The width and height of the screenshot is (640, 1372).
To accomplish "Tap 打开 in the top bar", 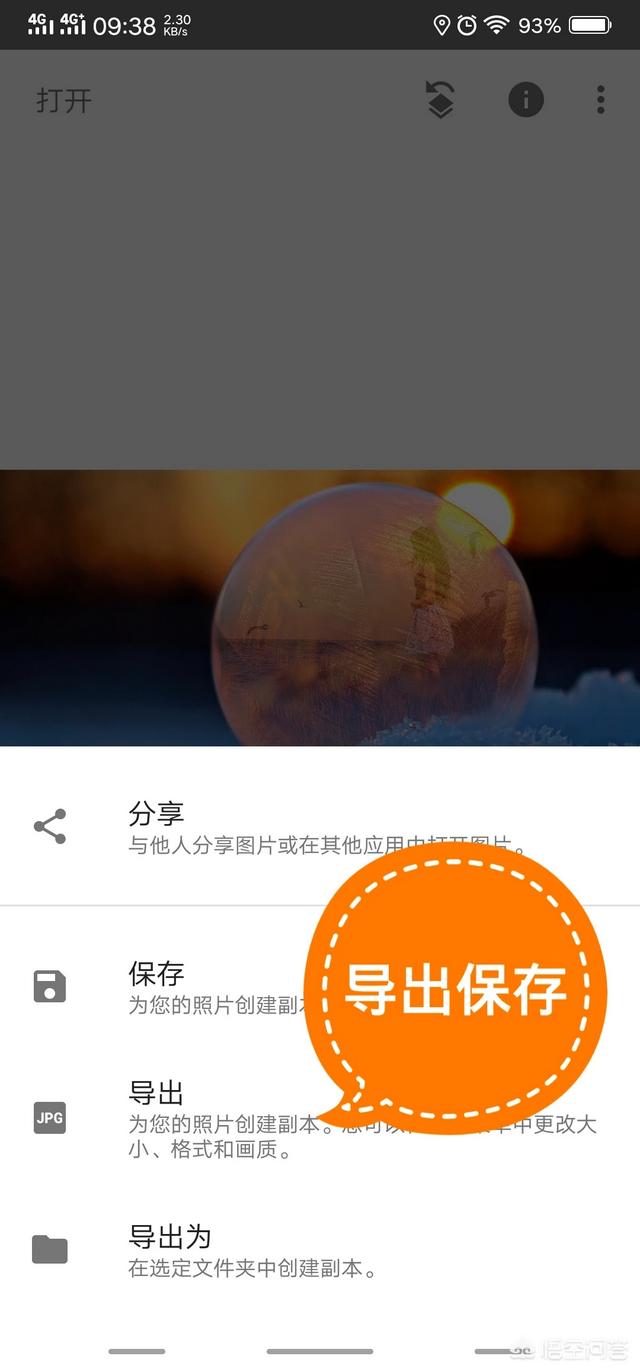I will (64, 100).
